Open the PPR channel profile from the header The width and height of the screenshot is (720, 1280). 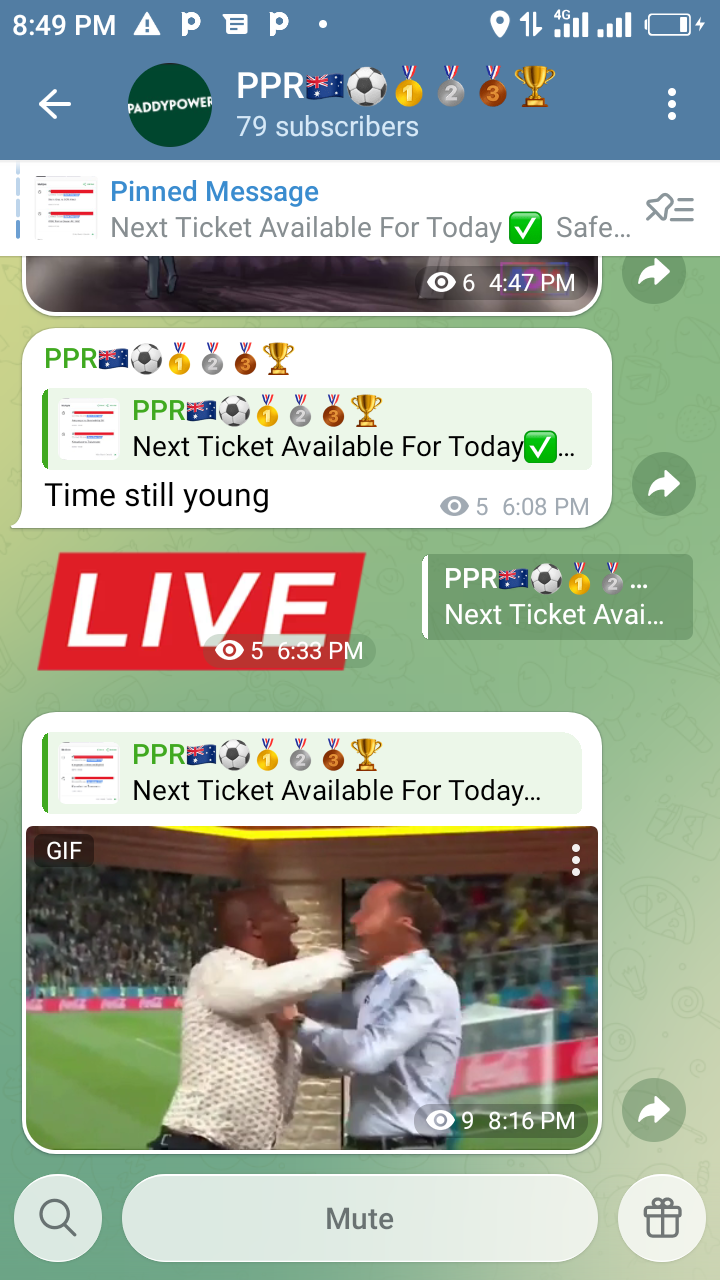(330, 104)
